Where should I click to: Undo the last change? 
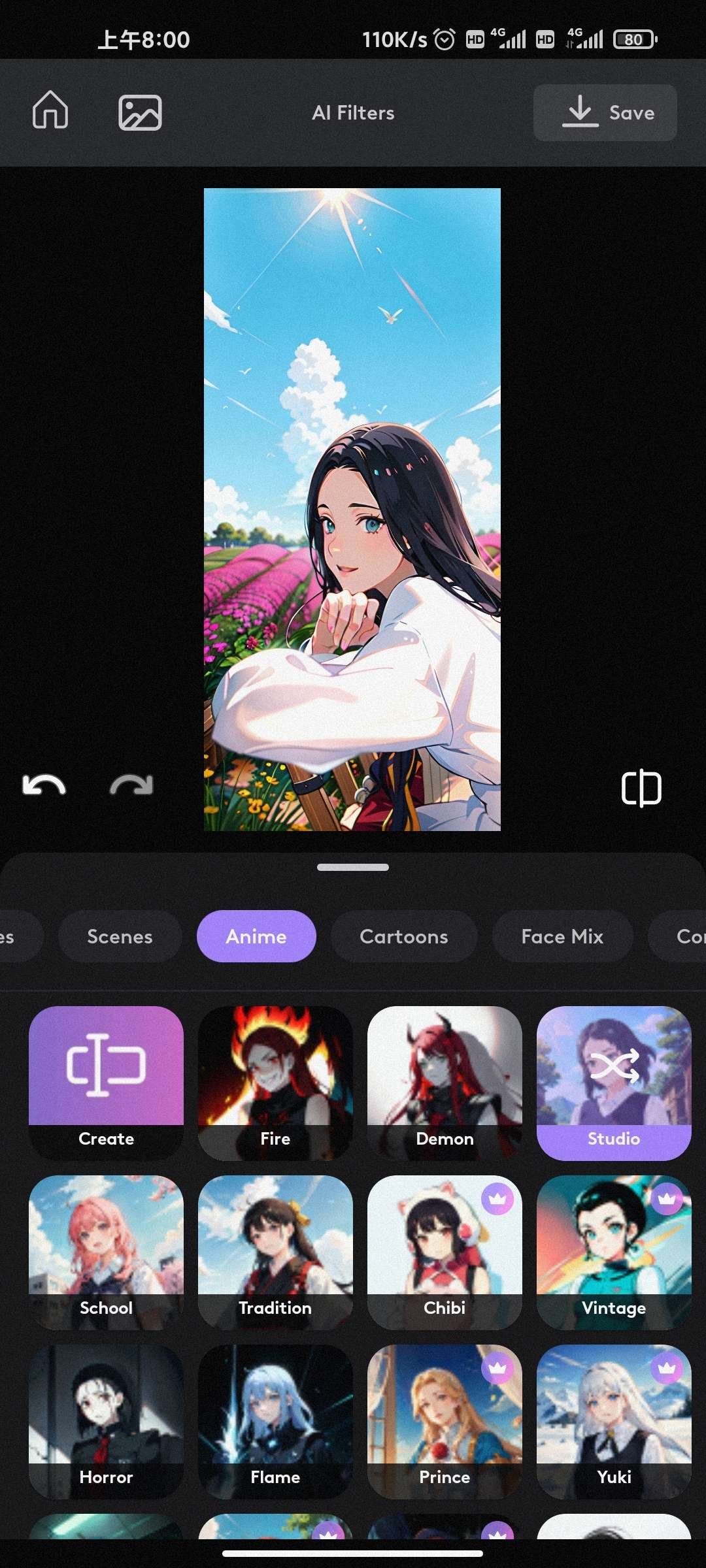coord(44,785)
